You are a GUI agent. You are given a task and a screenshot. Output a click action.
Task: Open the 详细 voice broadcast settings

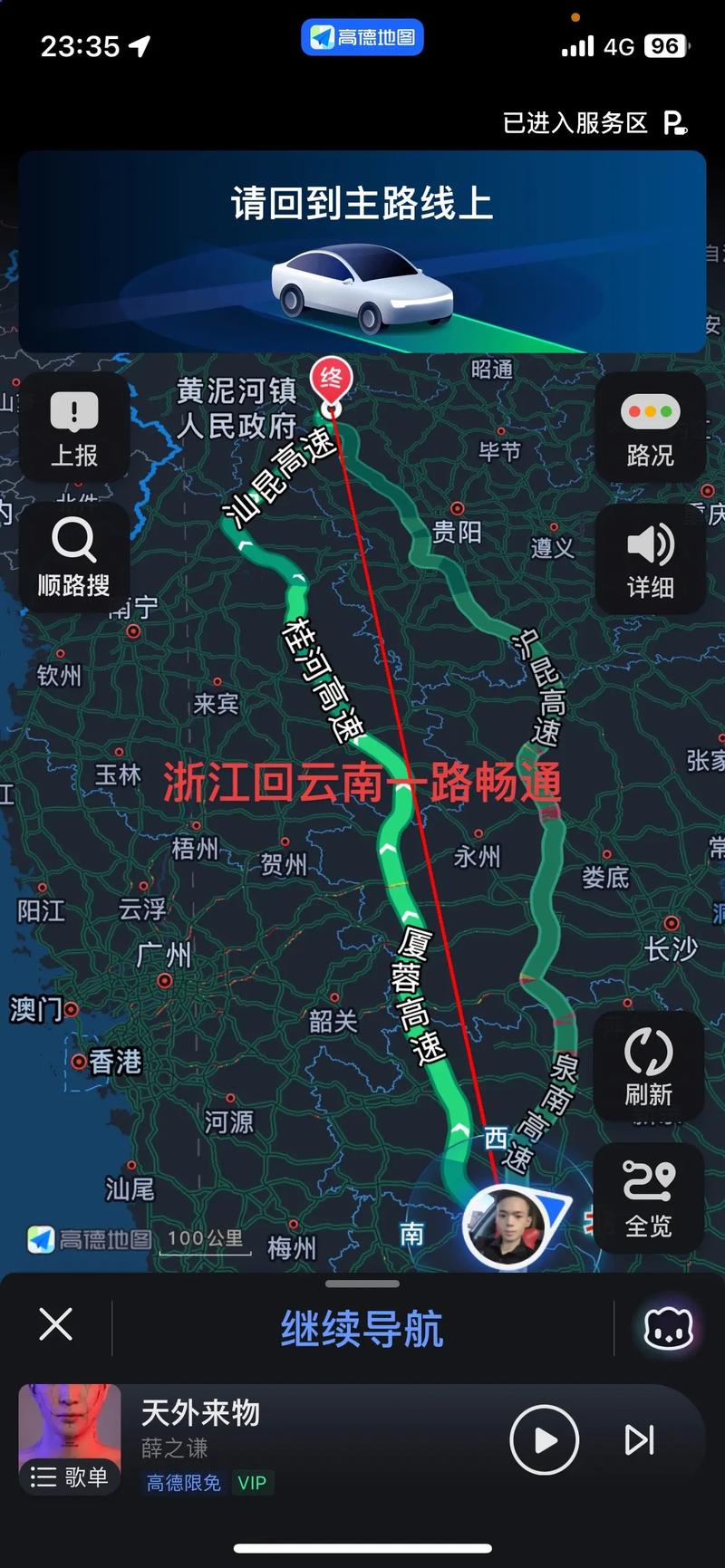tap(651, 560)
